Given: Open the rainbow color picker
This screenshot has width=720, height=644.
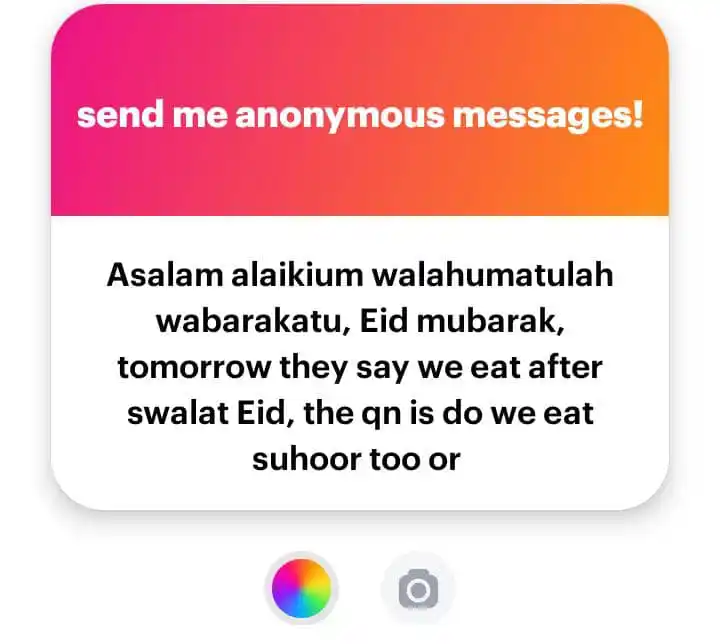Looking at the screenshot, I should coord(301,589).
